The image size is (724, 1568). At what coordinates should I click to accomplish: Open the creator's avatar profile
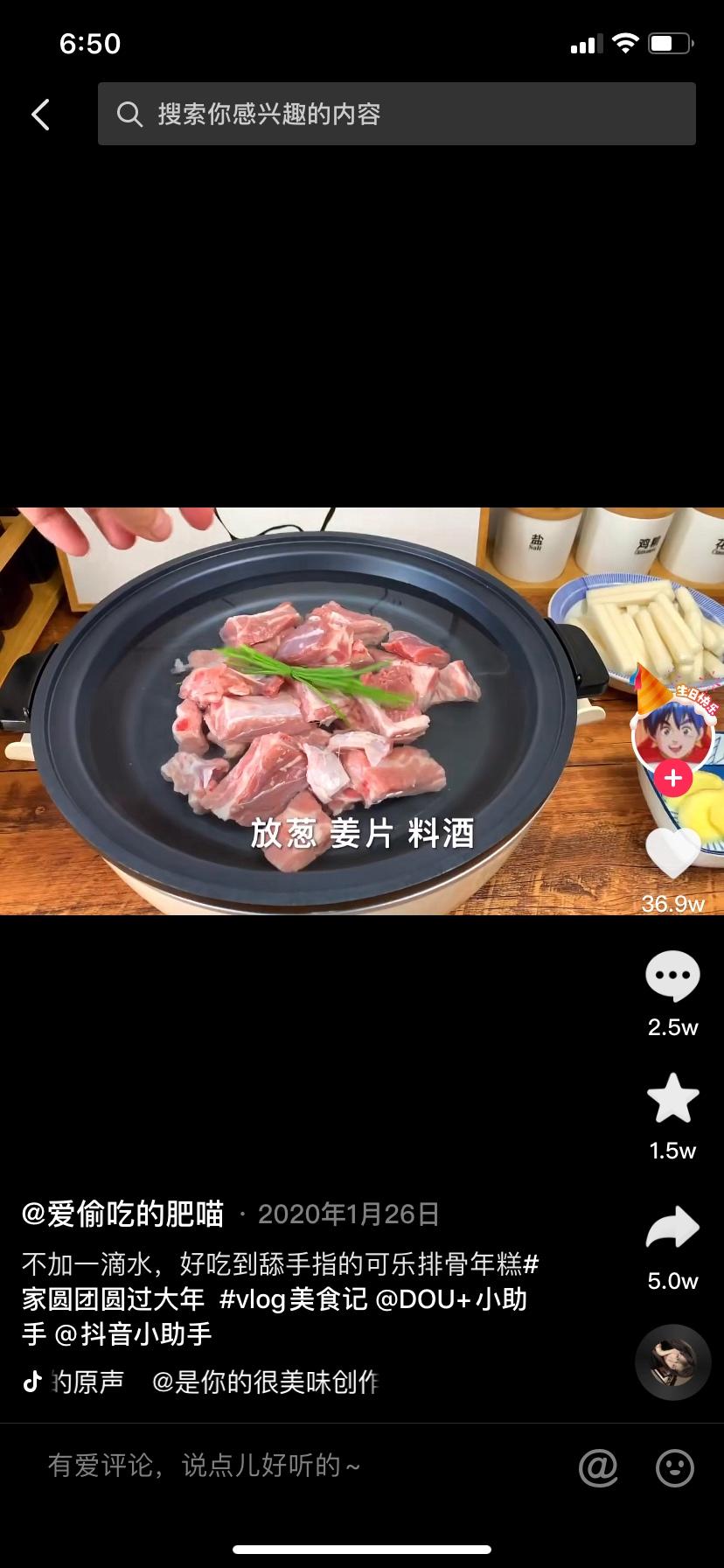point(670,731)
